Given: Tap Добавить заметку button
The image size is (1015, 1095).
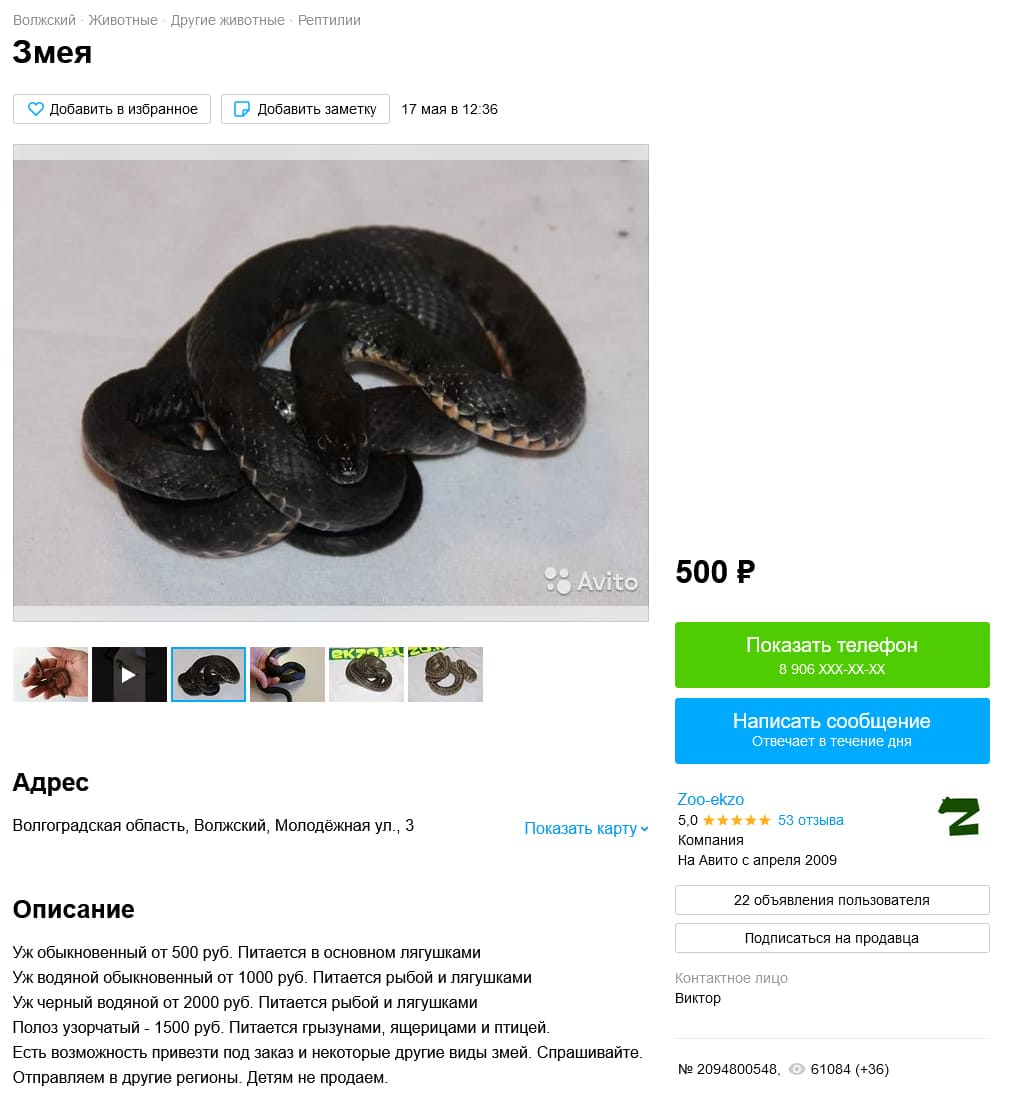Looking at the screenshot, I should 305,109.
